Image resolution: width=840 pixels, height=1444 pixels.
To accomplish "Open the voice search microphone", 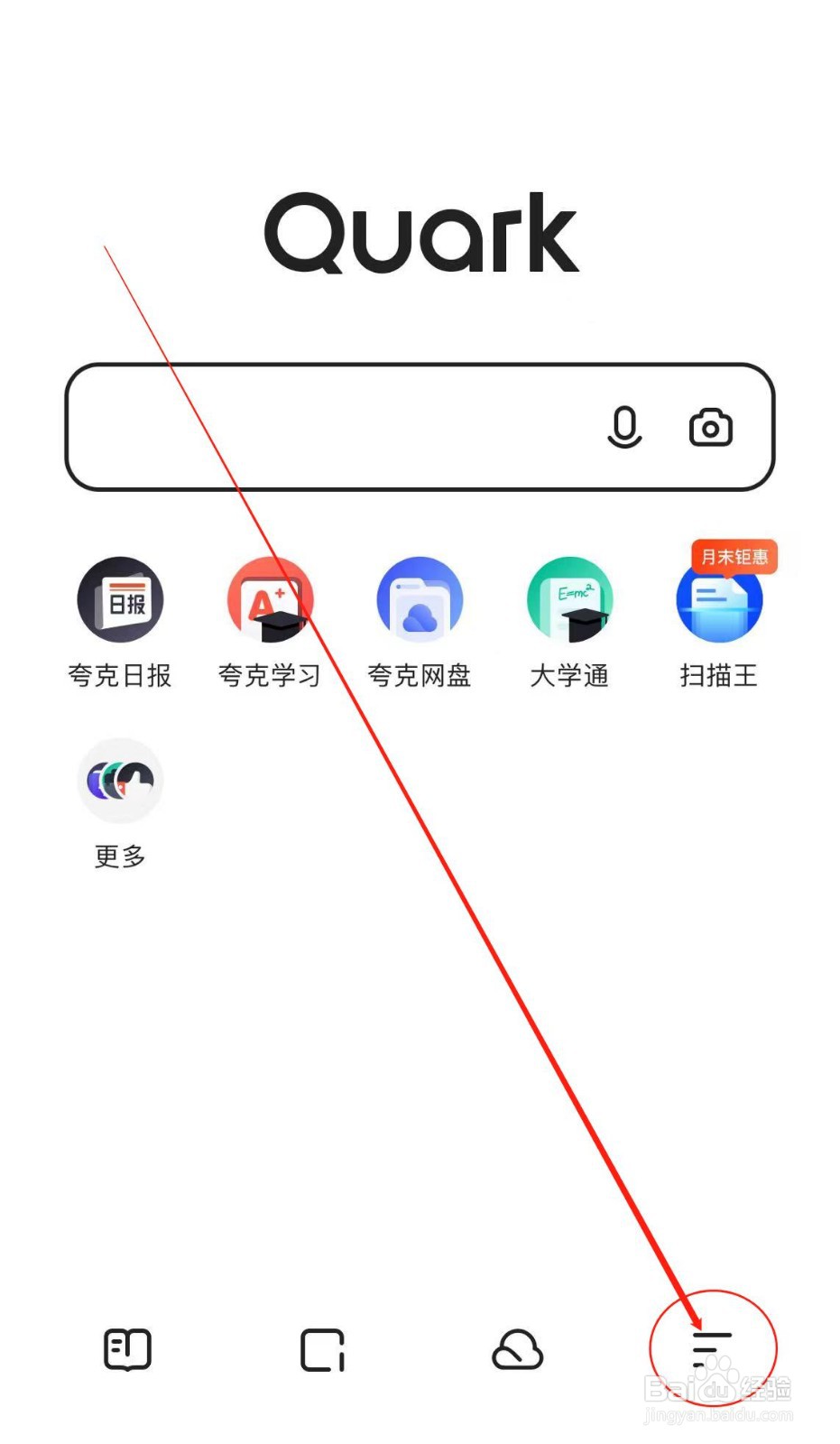I will (x=626, y=429).
